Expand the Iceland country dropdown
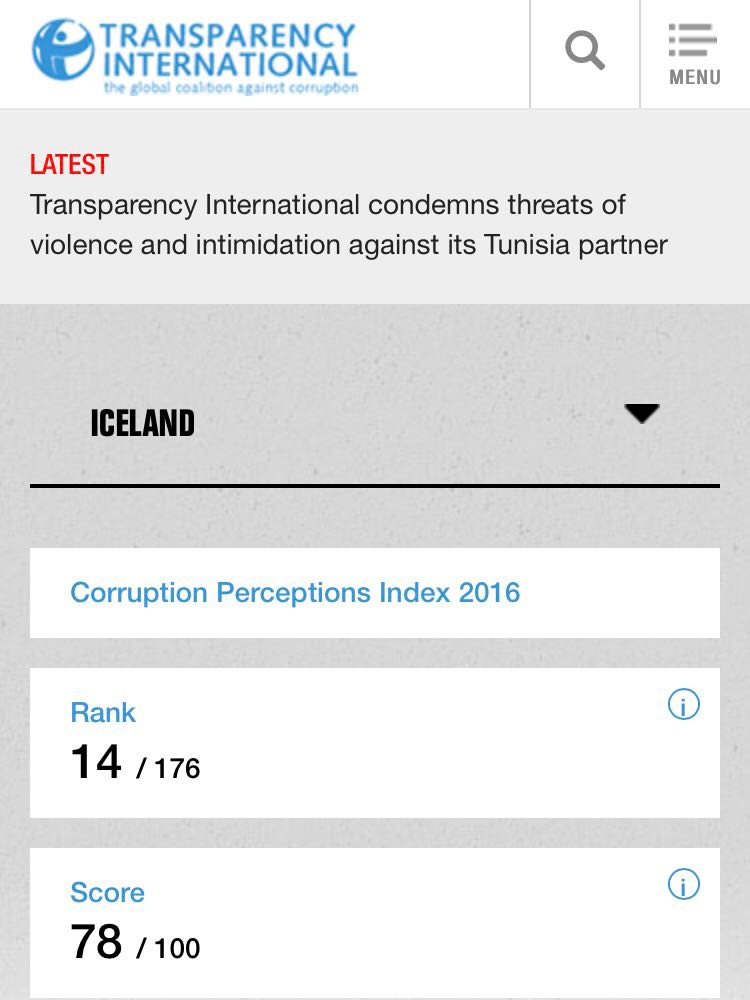 [x=641, y=413]
